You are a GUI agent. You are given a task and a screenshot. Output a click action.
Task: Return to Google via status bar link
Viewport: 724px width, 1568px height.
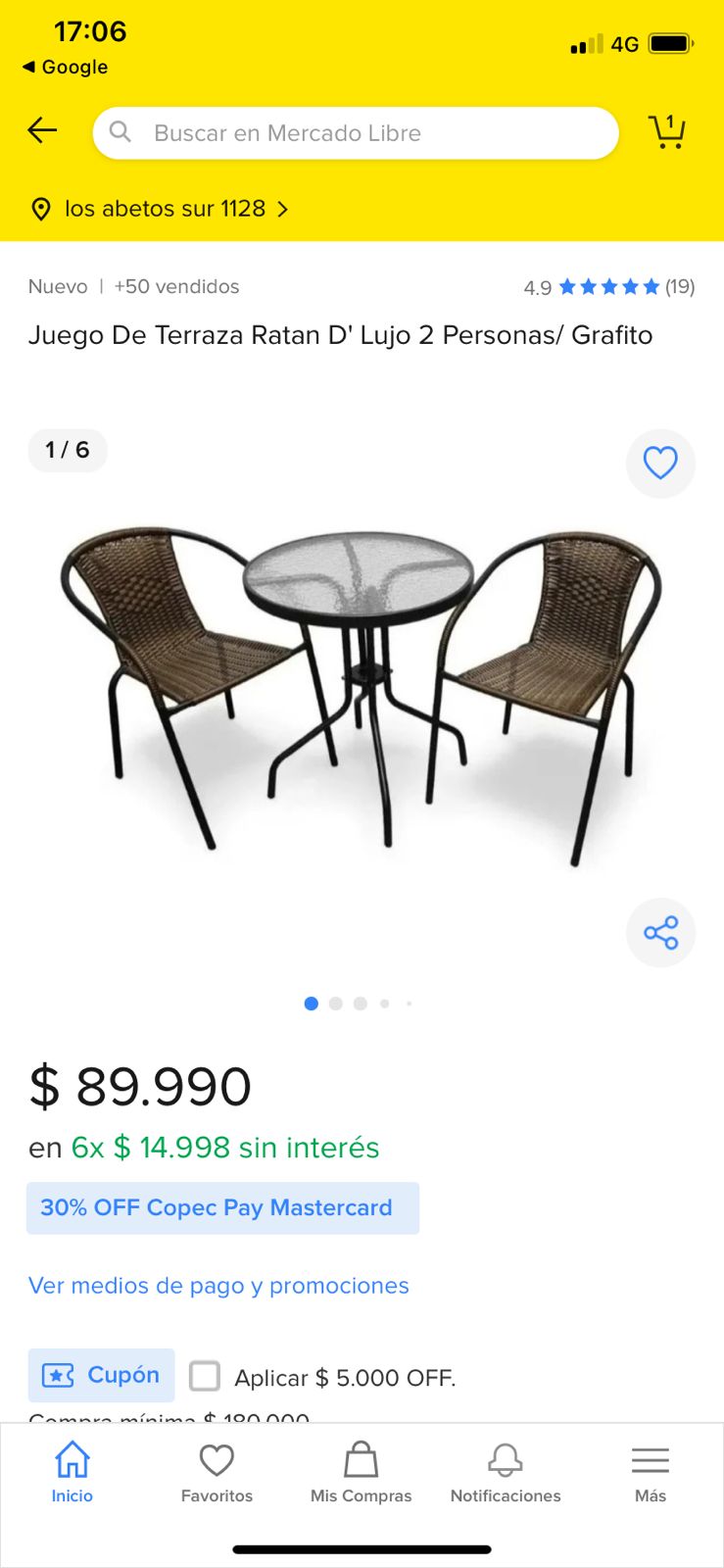[x=66, y=67]
